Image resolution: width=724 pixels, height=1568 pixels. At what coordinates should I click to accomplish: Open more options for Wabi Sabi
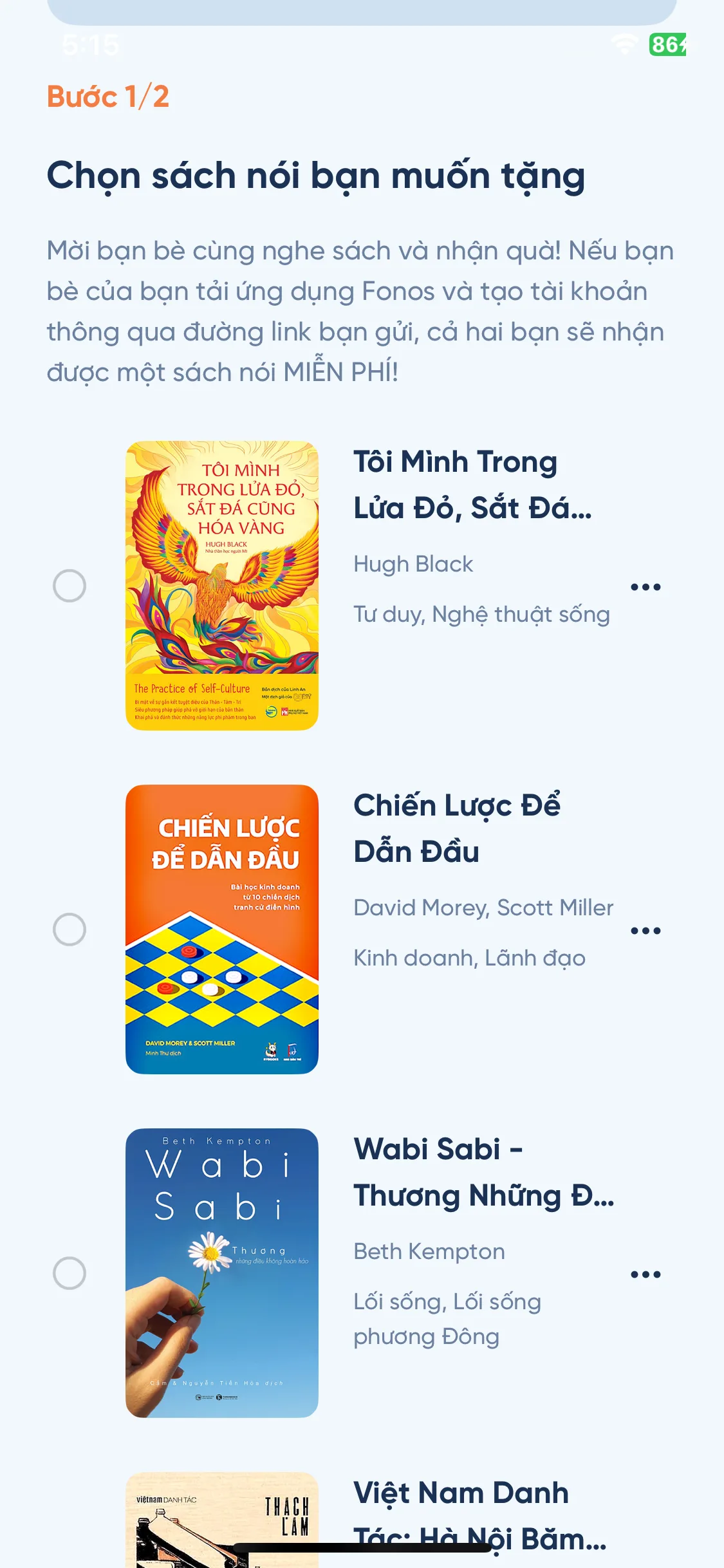pos(645,1274)
